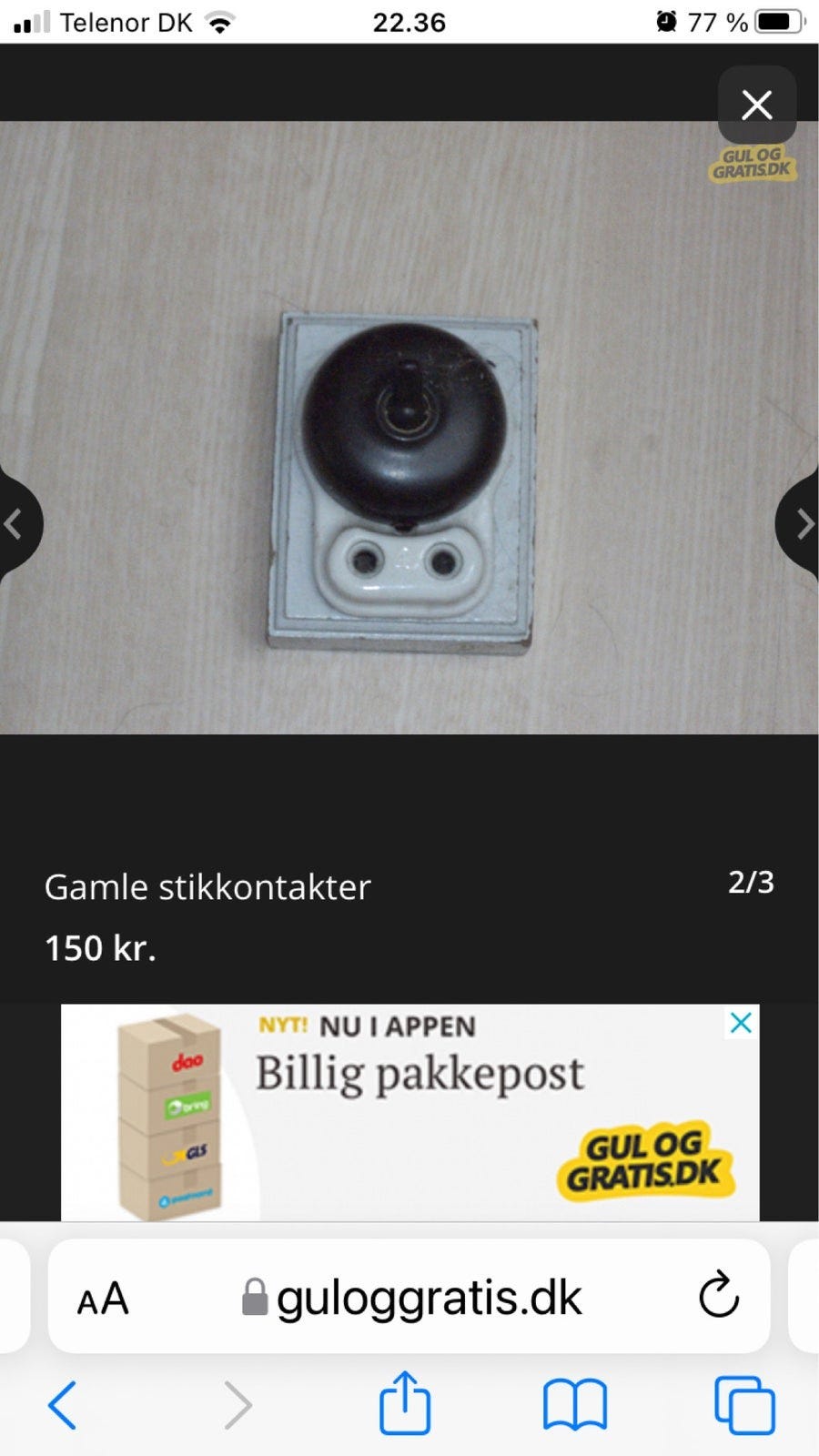Show the previous listing photo with left arrow
819x1456 pixels.
coord(15,523)
